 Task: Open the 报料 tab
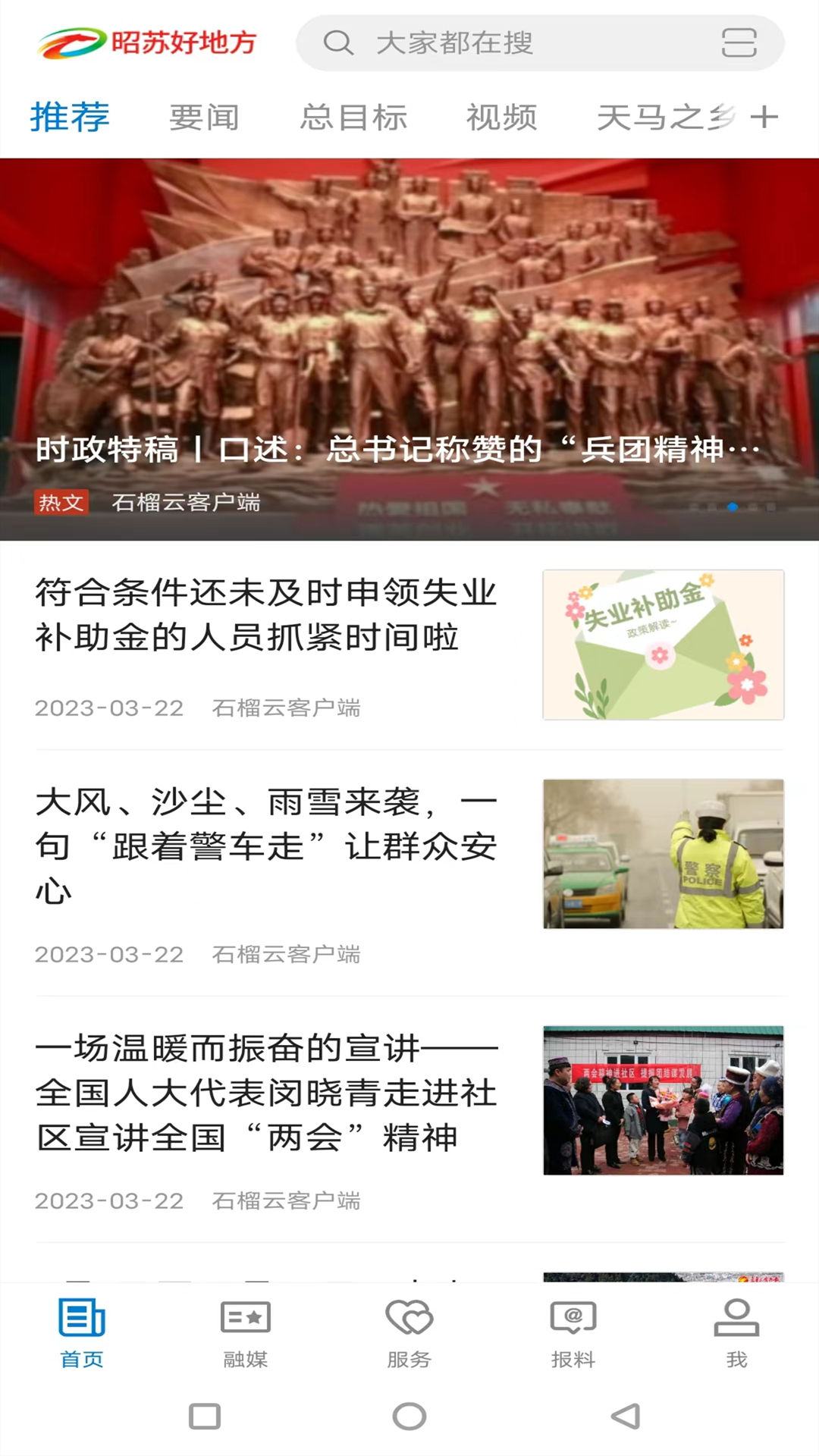point(573,1333)
